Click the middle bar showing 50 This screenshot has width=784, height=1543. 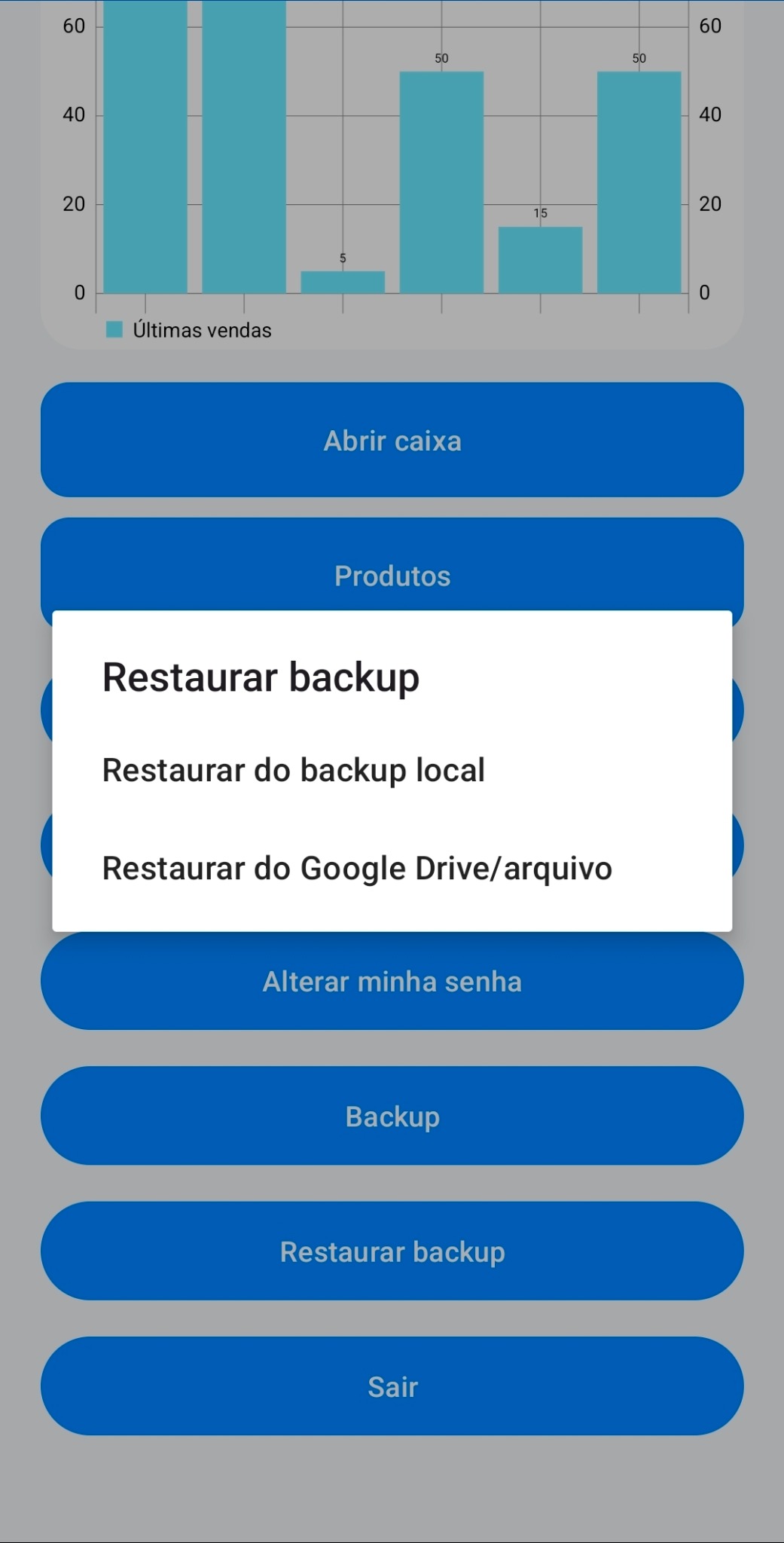tap(441, 181)
